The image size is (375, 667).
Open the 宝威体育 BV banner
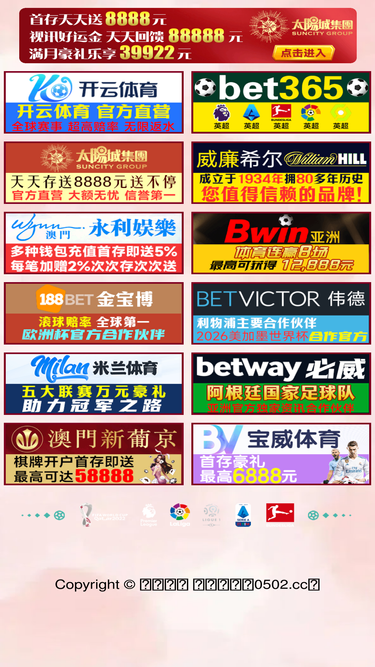(x=281, y=454)
